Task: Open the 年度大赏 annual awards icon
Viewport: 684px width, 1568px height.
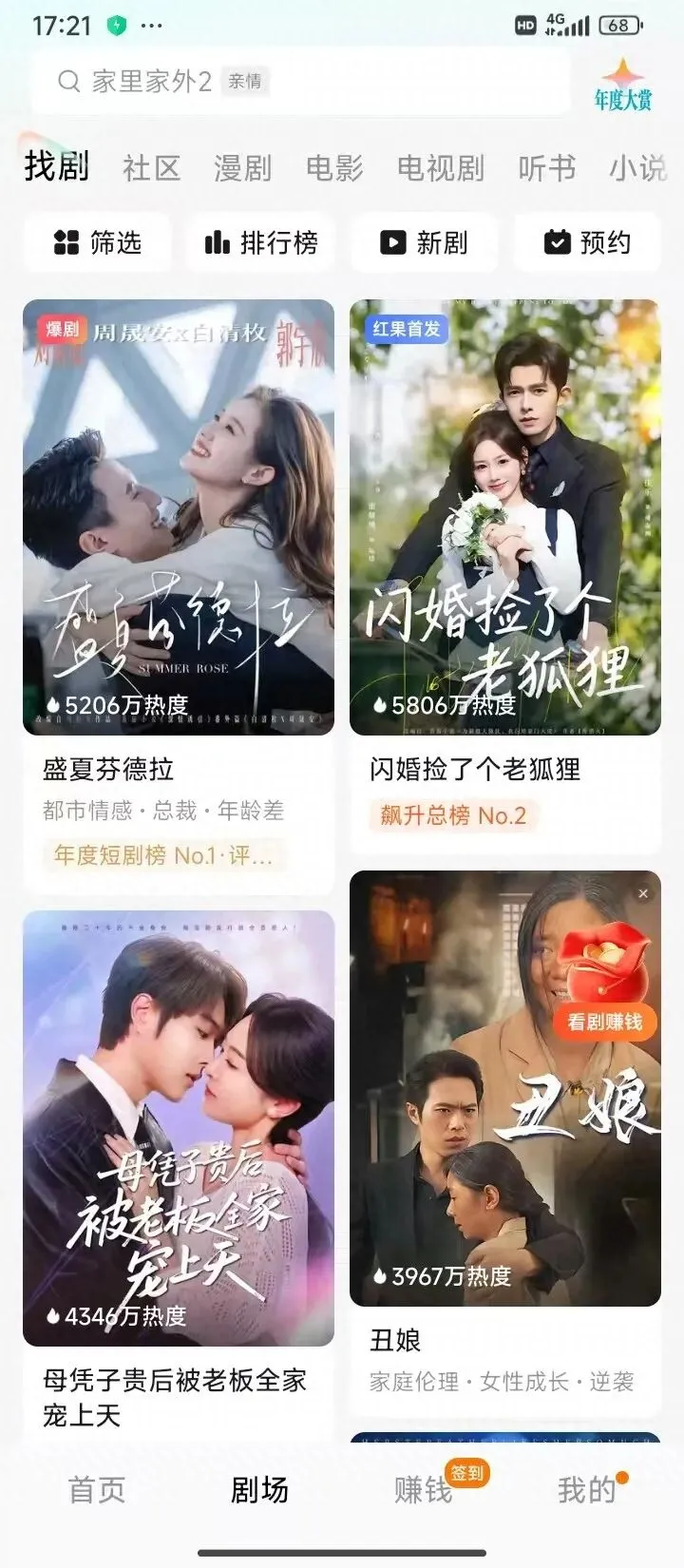Action: point(623,86)
